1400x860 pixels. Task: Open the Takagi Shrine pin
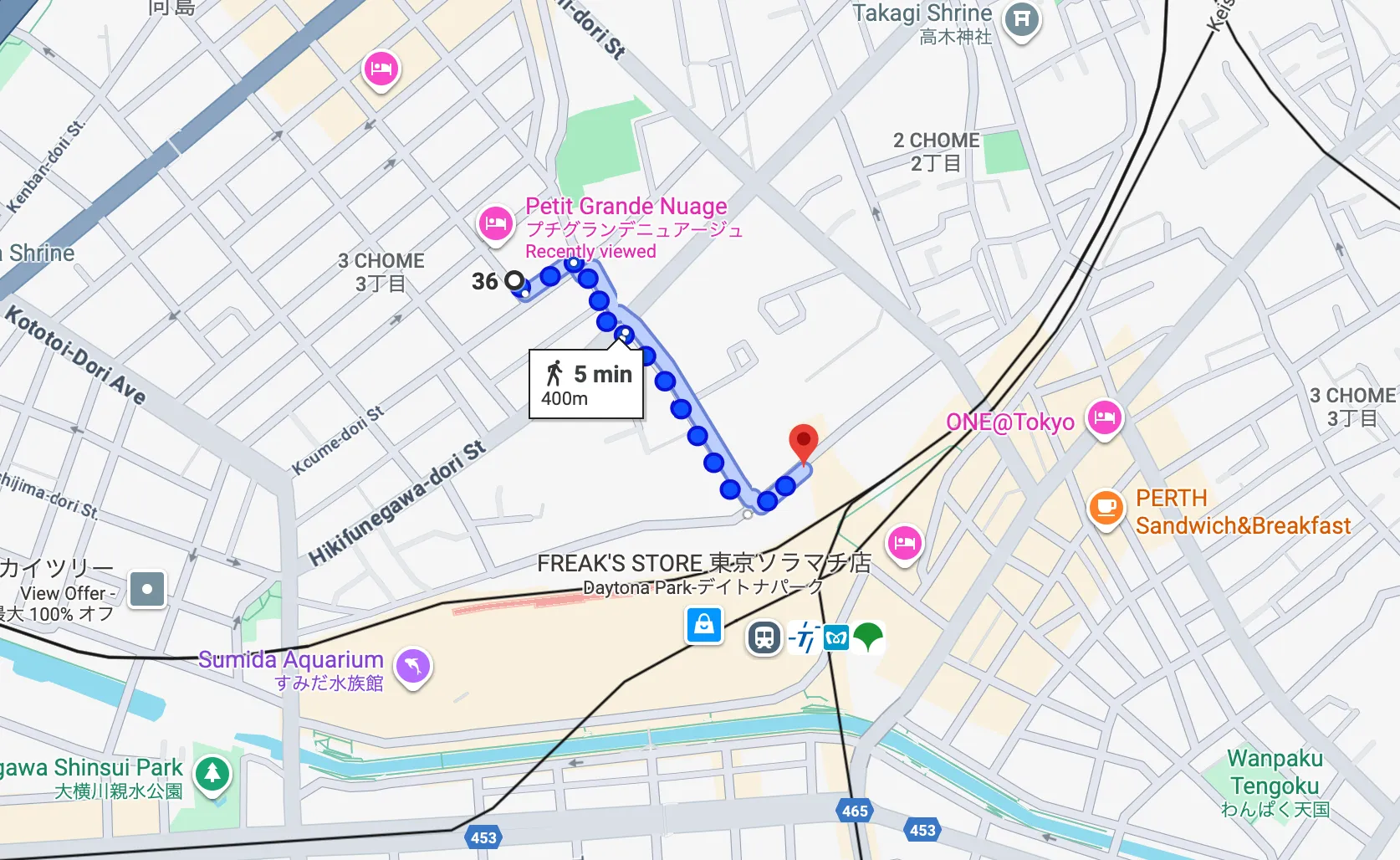(1021, 19)
